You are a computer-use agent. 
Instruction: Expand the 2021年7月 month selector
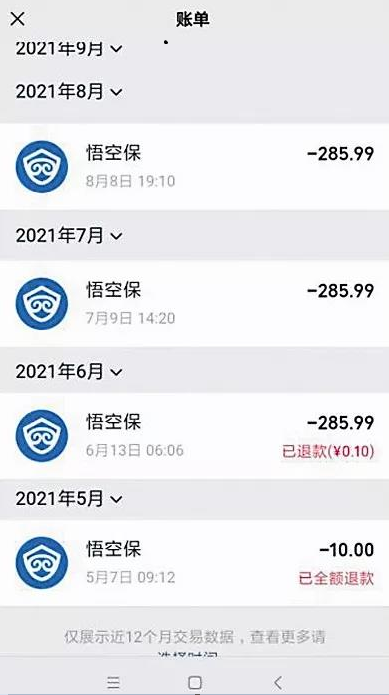(69, 235)
